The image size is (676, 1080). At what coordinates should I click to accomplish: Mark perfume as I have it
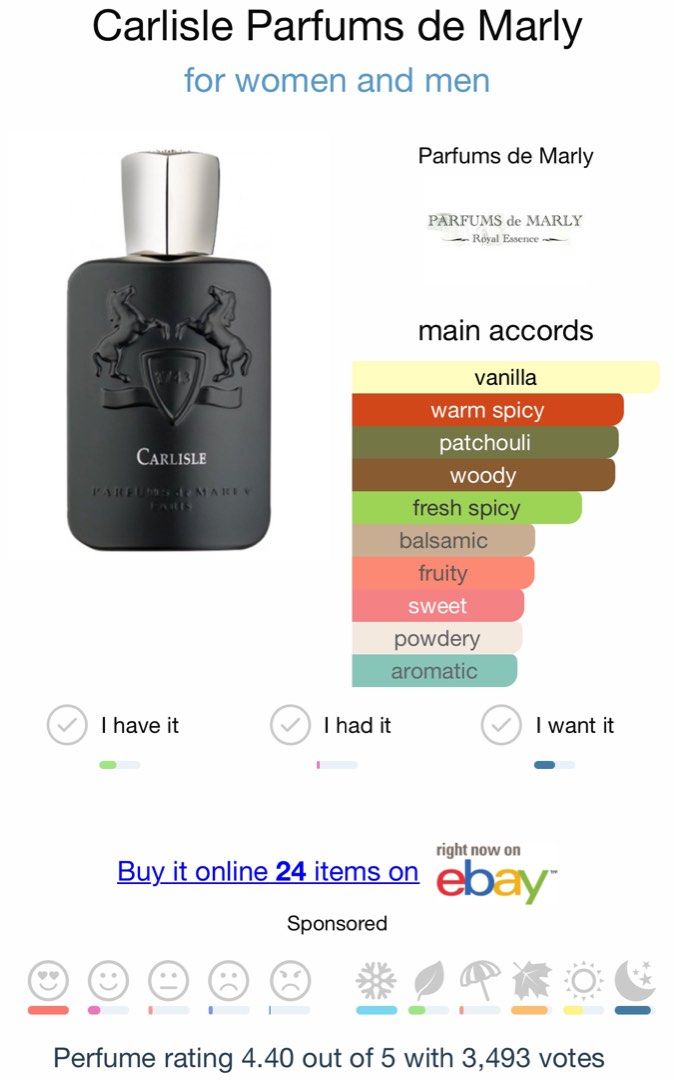point(68,726)
